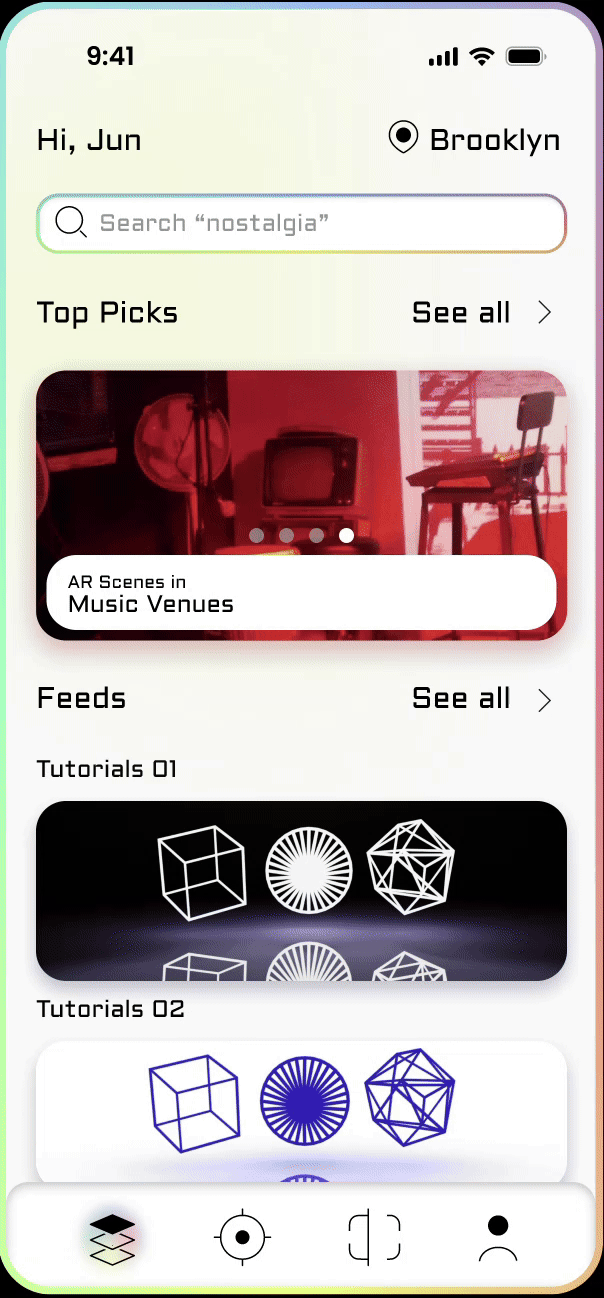Switch to the layers feed tab
This screenshot has width=604, height=1298.
pyautogui.click(x=112, y=1238)
